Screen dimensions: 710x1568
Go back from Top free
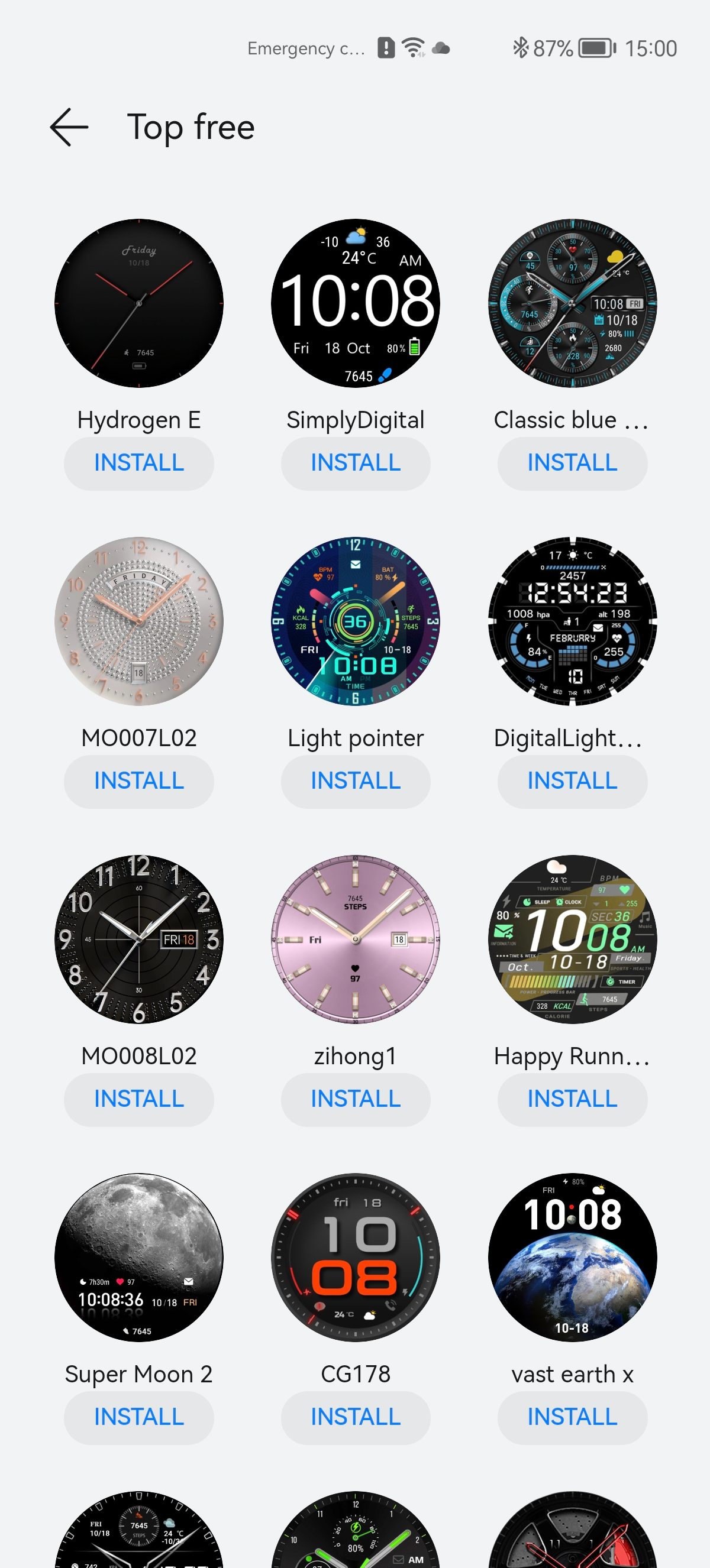[x=69, y=127]
